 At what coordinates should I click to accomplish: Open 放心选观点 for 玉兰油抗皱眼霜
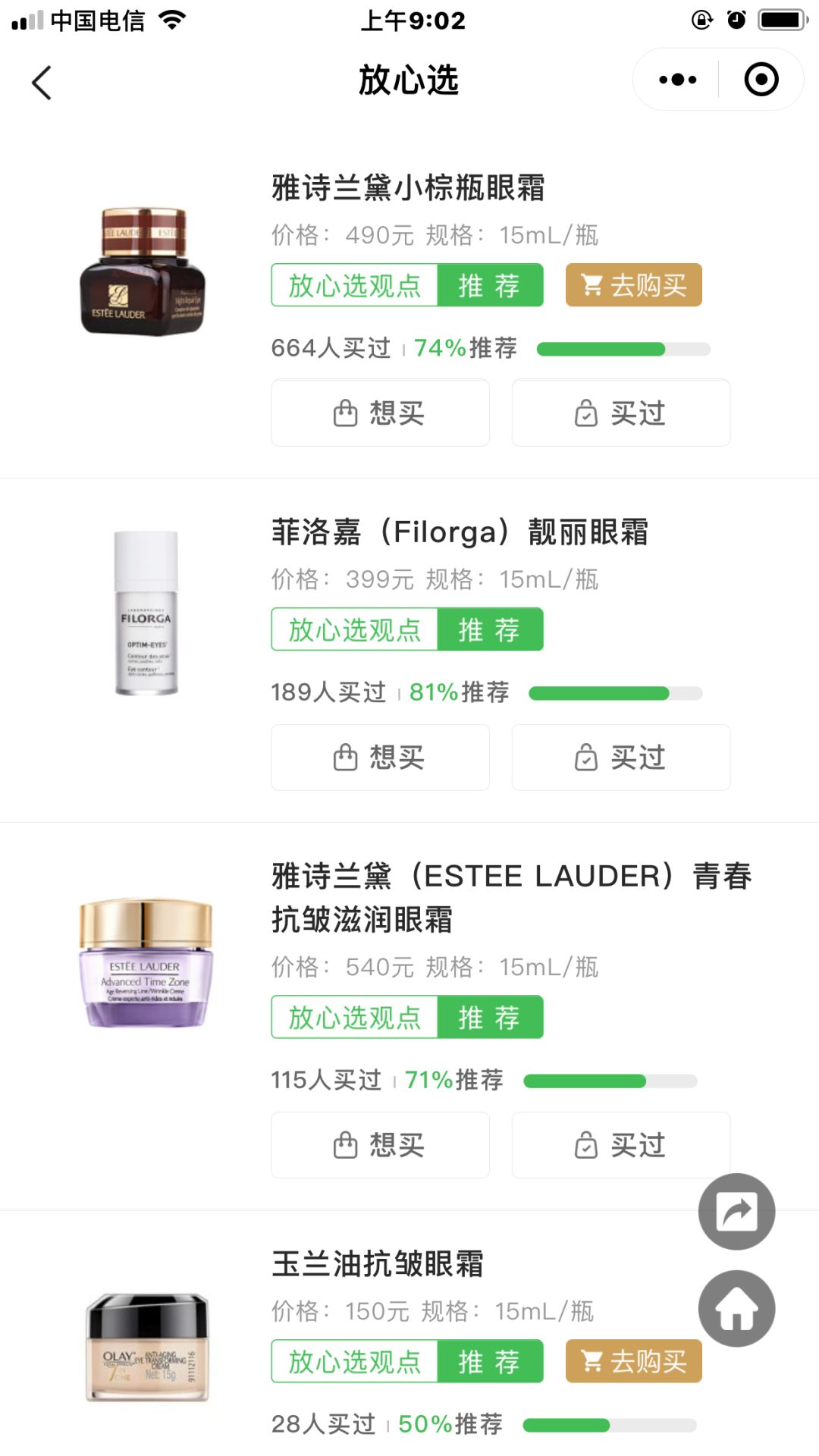coord(353,1361)
